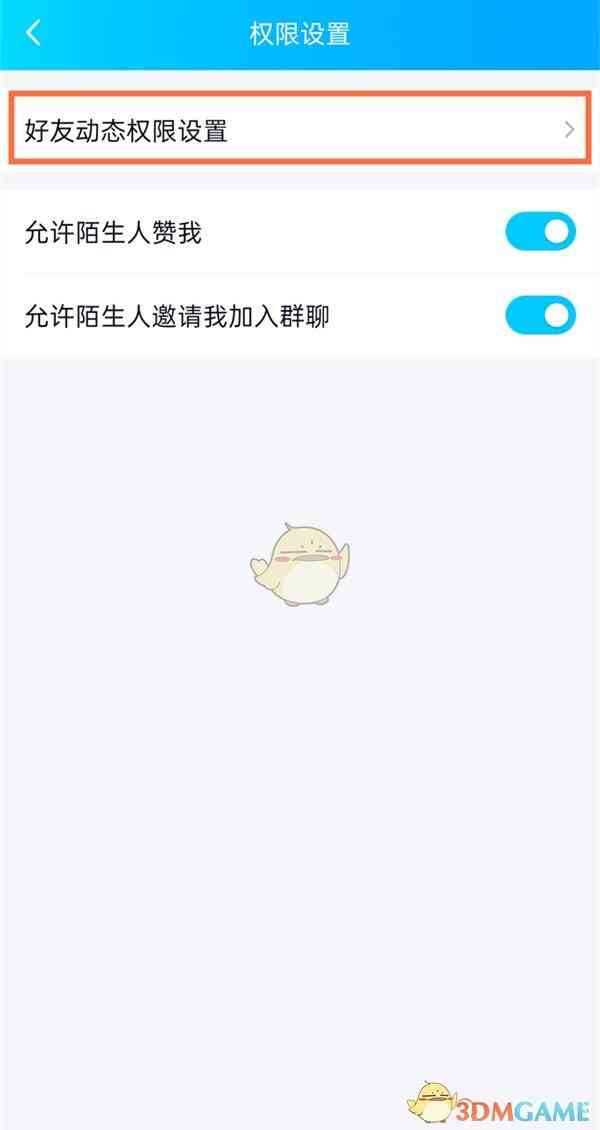
Task: Disable 允许陌生人邀请我加入群聊 switch
Action: (x=540, y=316)
